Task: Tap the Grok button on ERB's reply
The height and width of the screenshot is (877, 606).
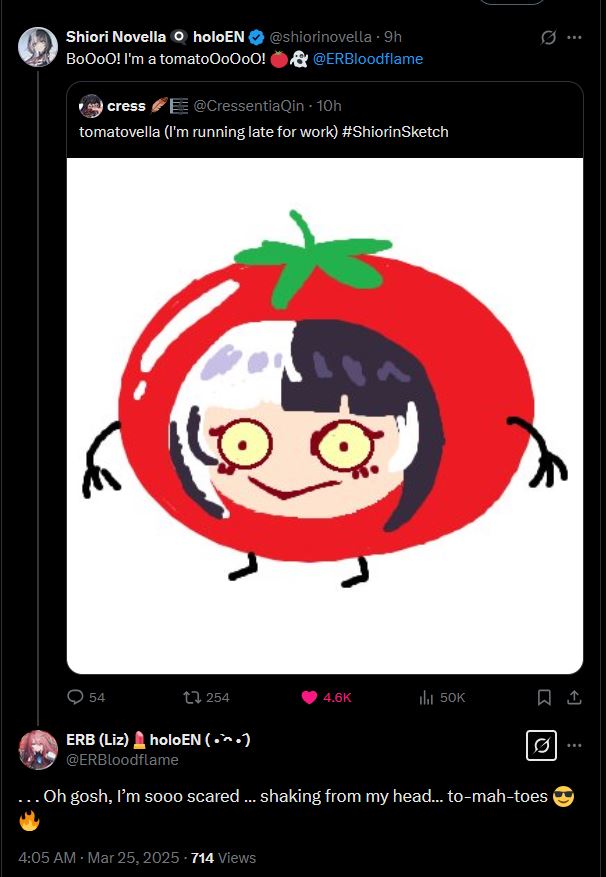Action: 541,745
